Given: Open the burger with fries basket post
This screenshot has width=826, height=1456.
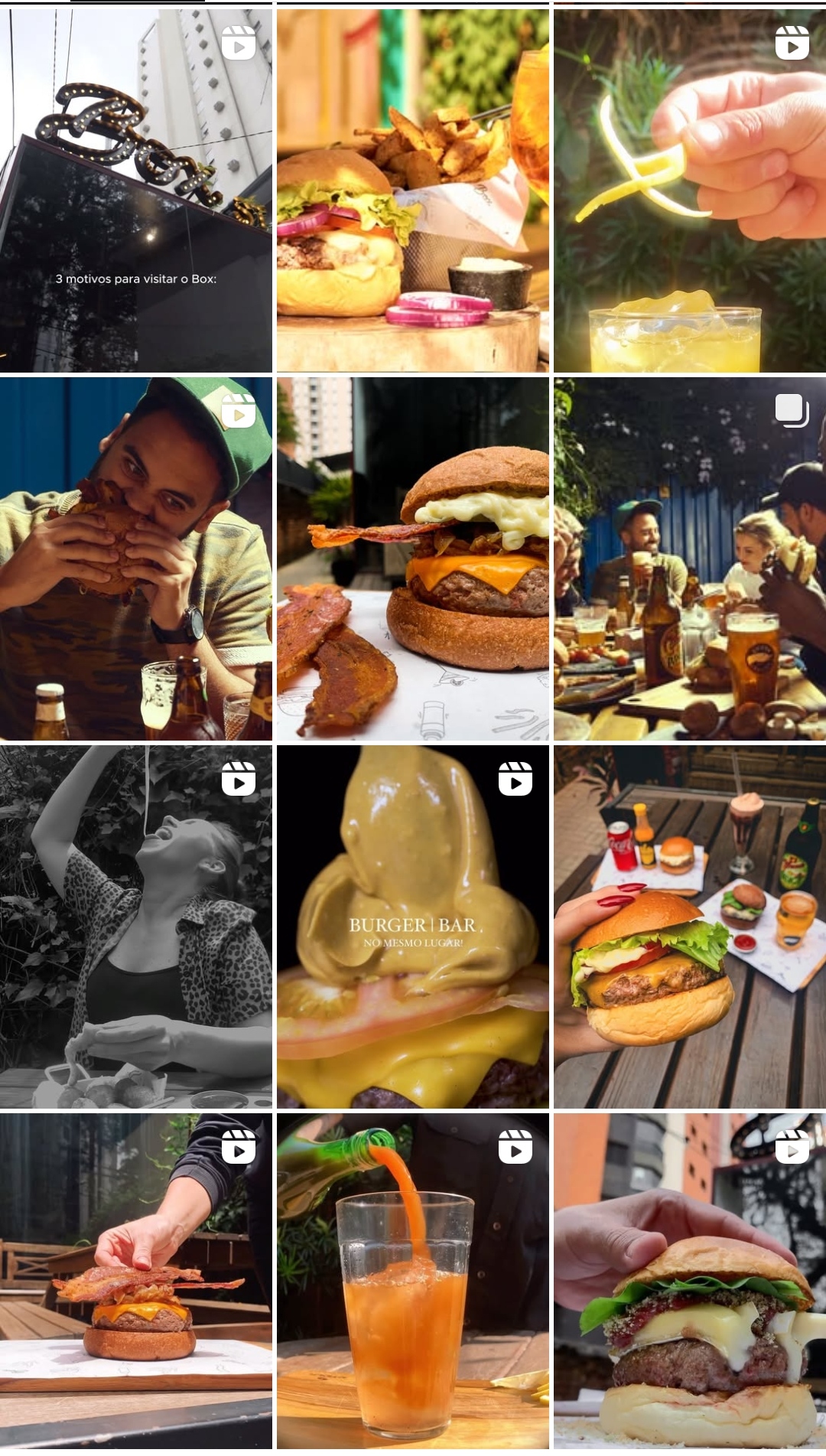Looking at the screenshot, I should pos(413,191).
